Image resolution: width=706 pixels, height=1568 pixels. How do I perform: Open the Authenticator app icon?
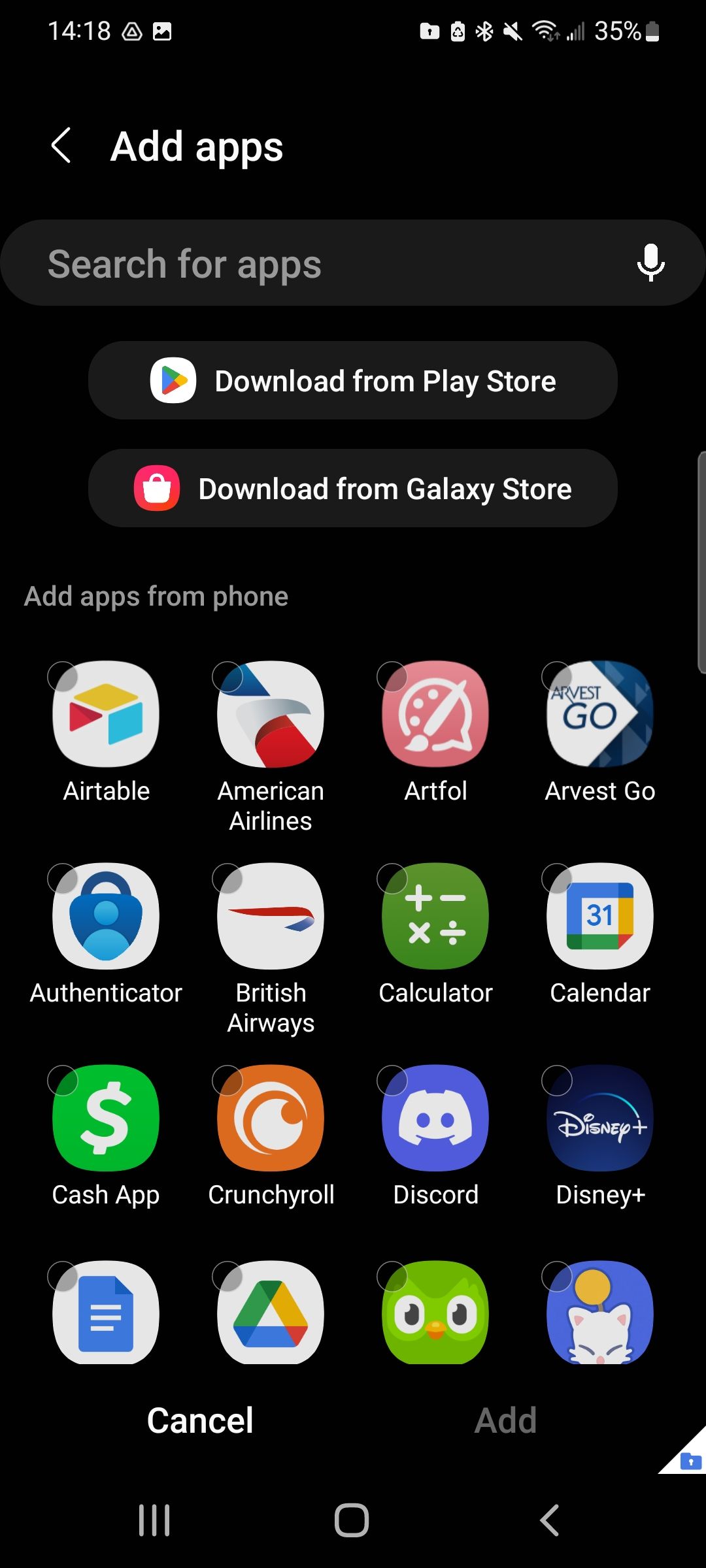[x=105, y=917]
